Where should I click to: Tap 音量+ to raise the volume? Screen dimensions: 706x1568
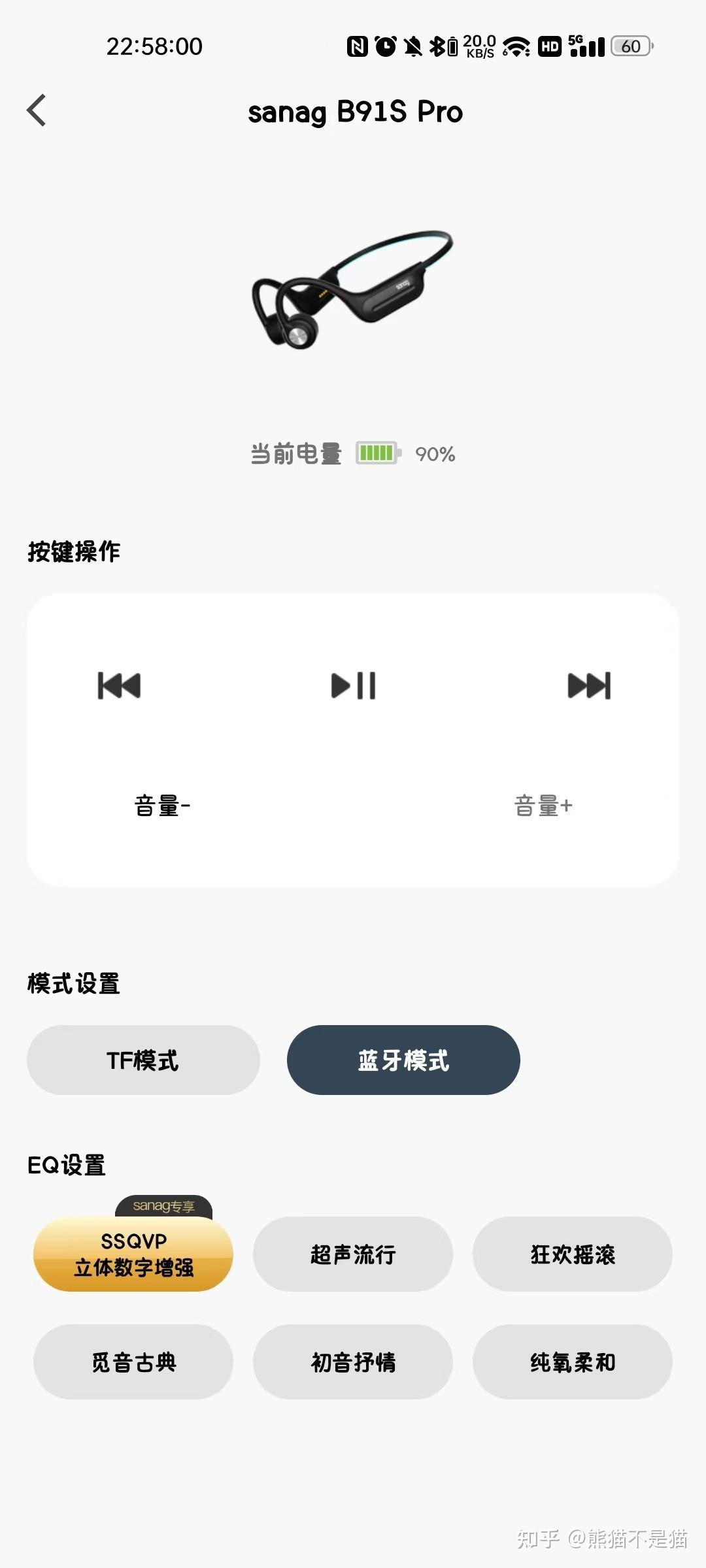(x=542, y=805)
